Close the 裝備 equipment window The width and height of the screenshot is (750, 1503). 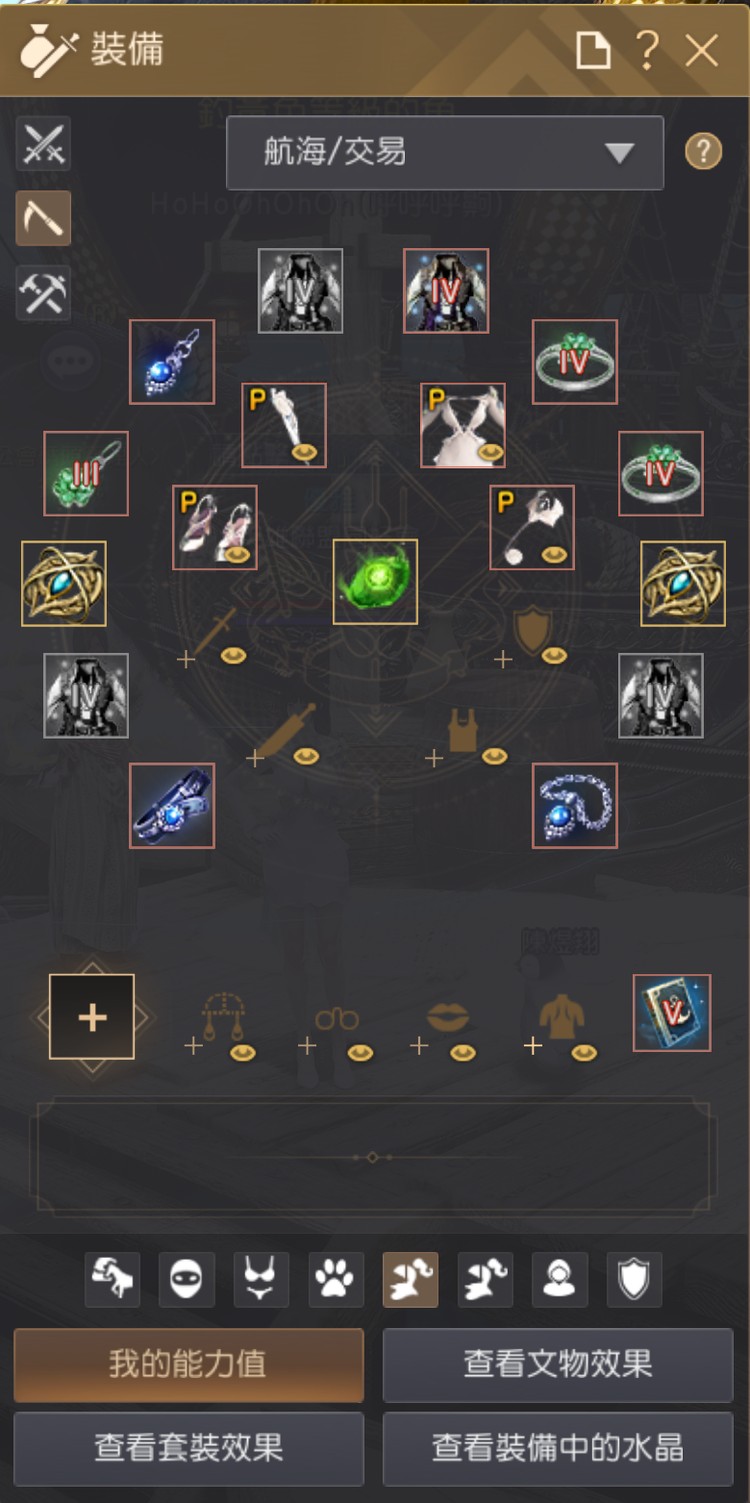pyautogui.click(x=701, y=50)
